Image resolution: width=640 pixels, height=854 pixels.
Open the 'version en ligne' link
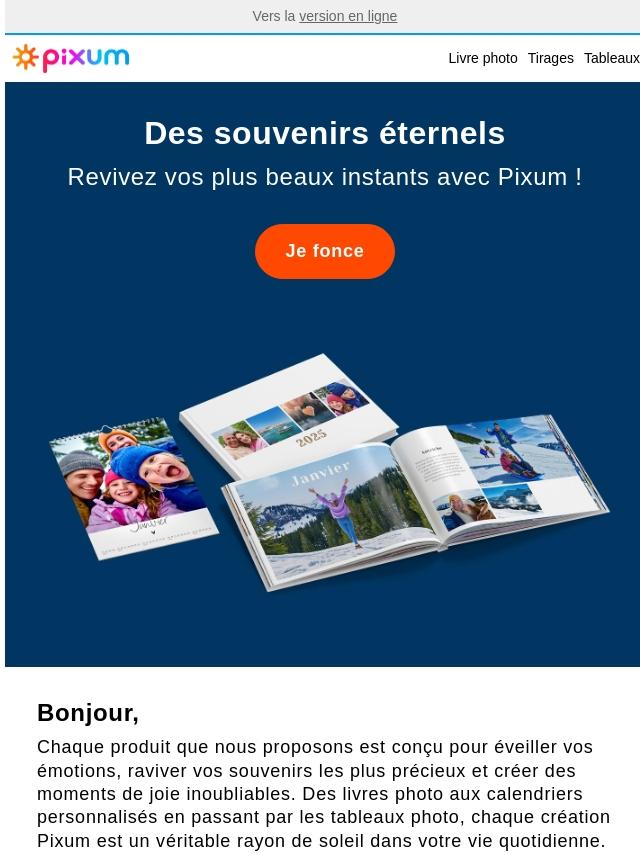pyautogui.click(x=347, y=16)
